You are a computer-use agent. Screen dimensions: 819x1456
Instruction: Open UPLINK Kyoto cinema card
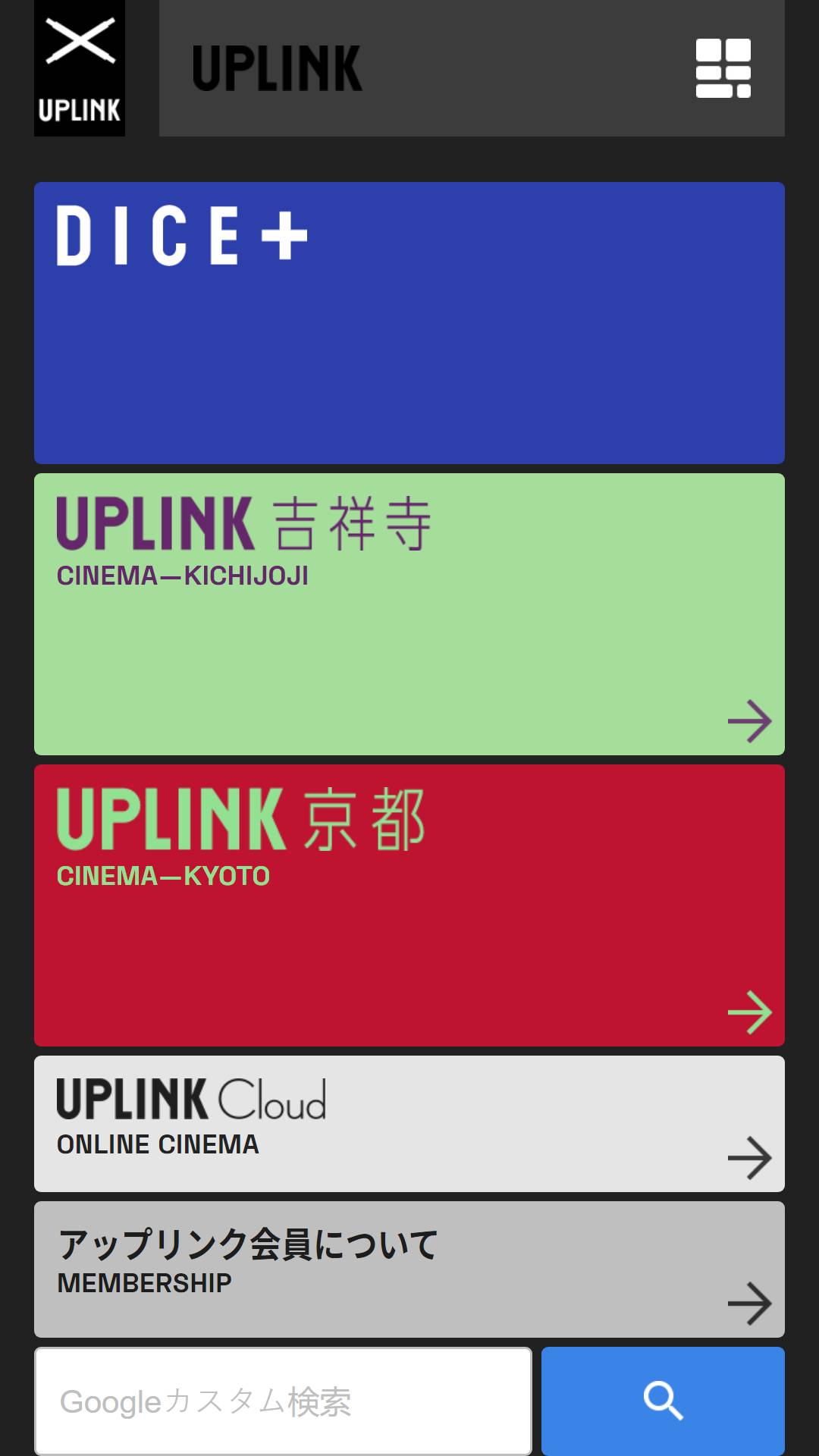click(x=409, y=905)
